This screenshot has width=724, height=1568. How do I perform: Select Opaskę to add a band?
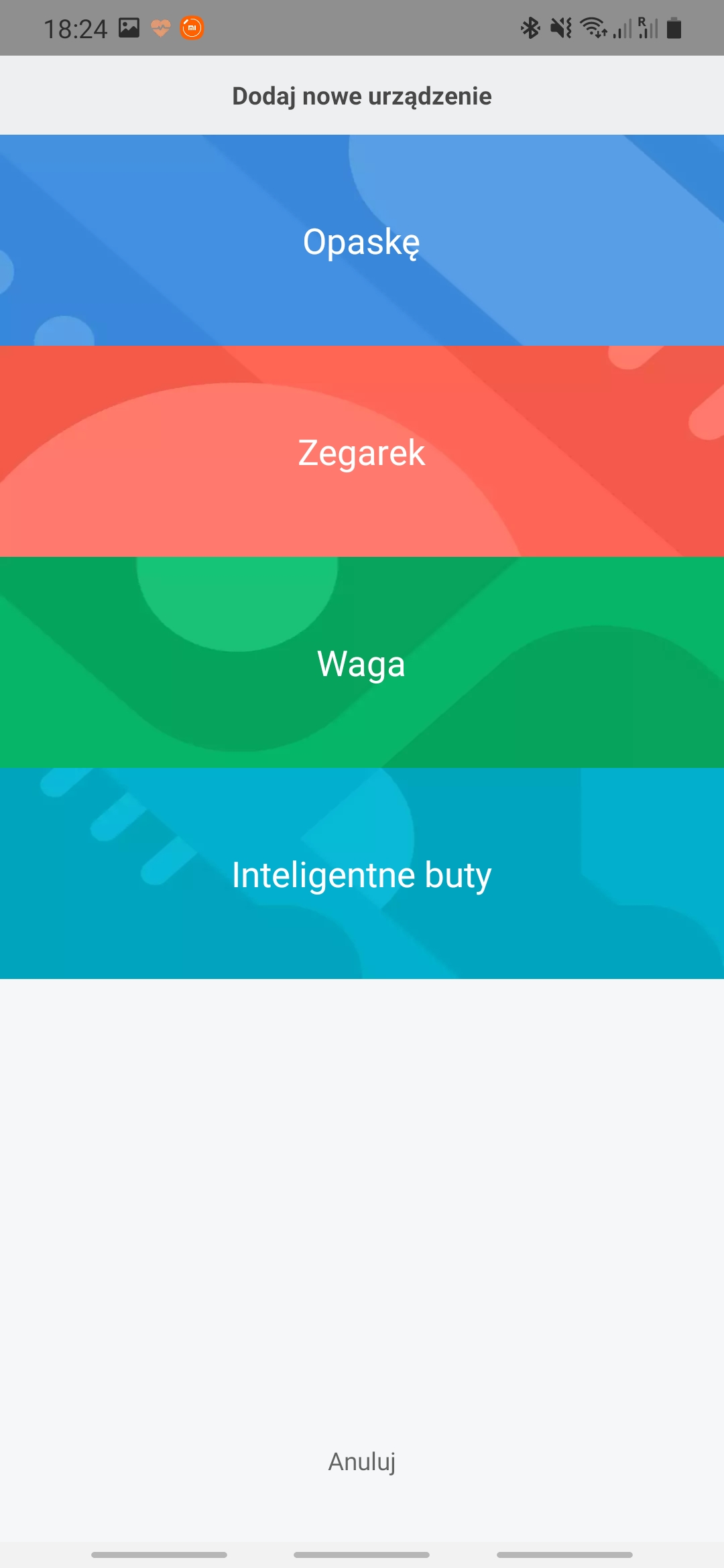(x=362, y=241)
